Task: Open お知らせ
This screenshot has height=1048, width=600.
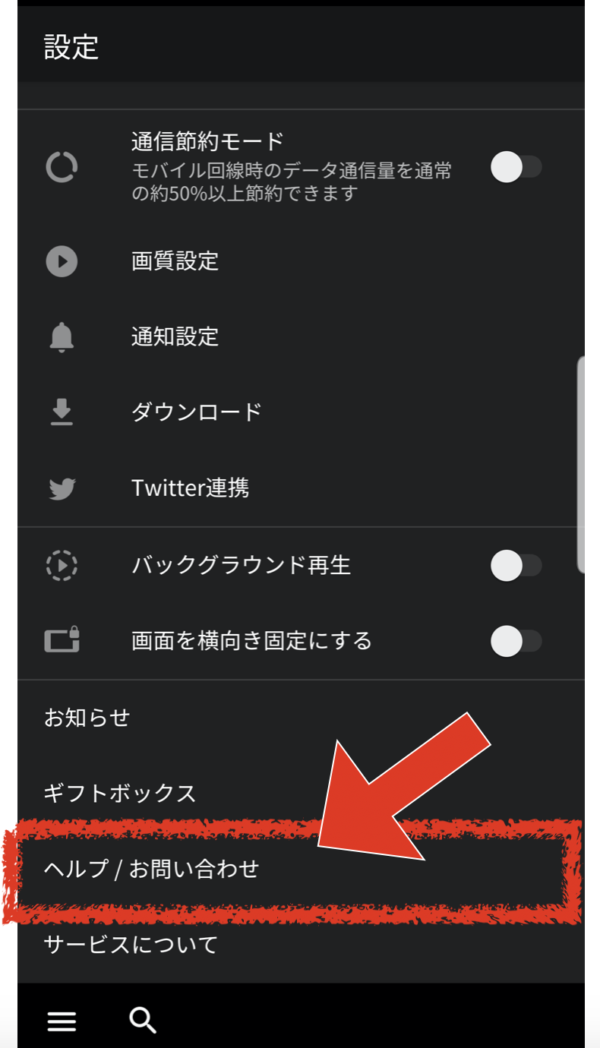Action: pyautogui.click(x=301, y=718)
